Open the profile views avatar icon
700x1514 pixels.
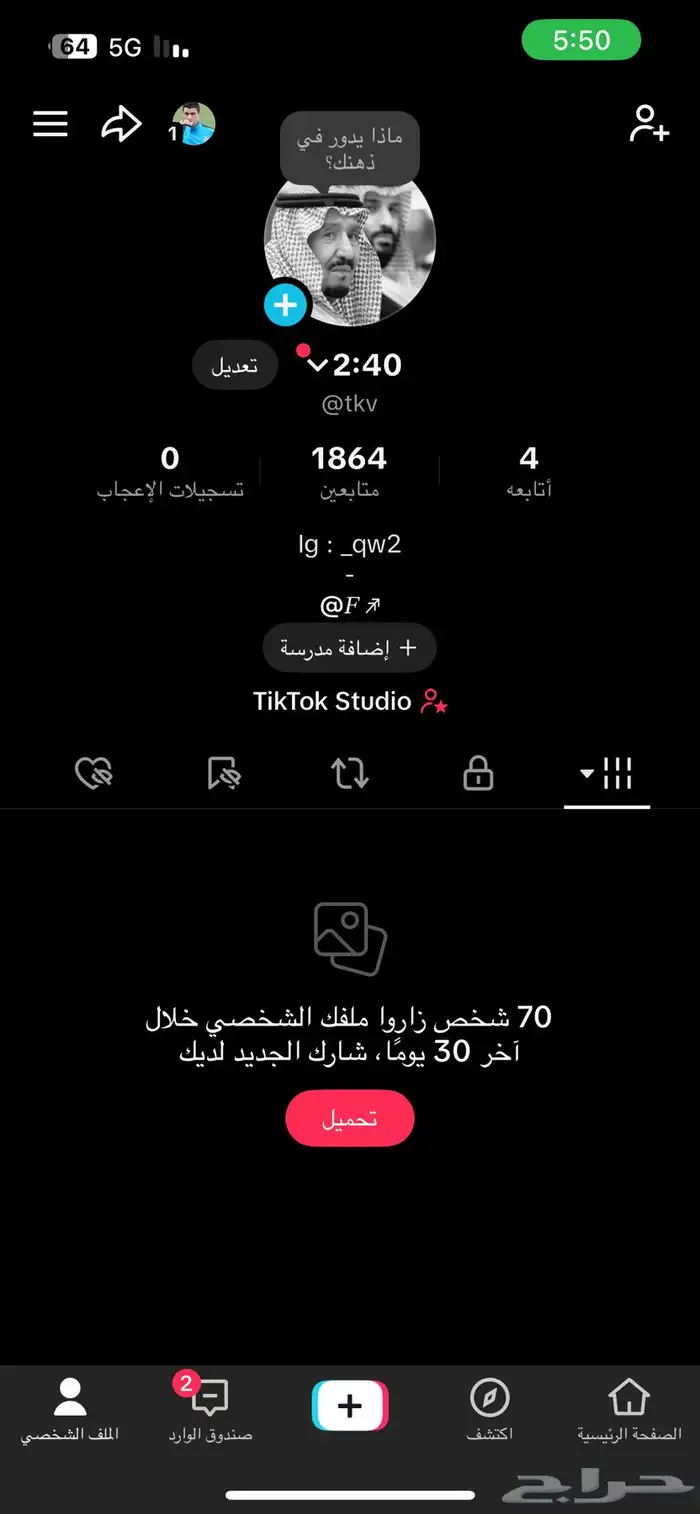pyautogui.click(x=193, y=124)
